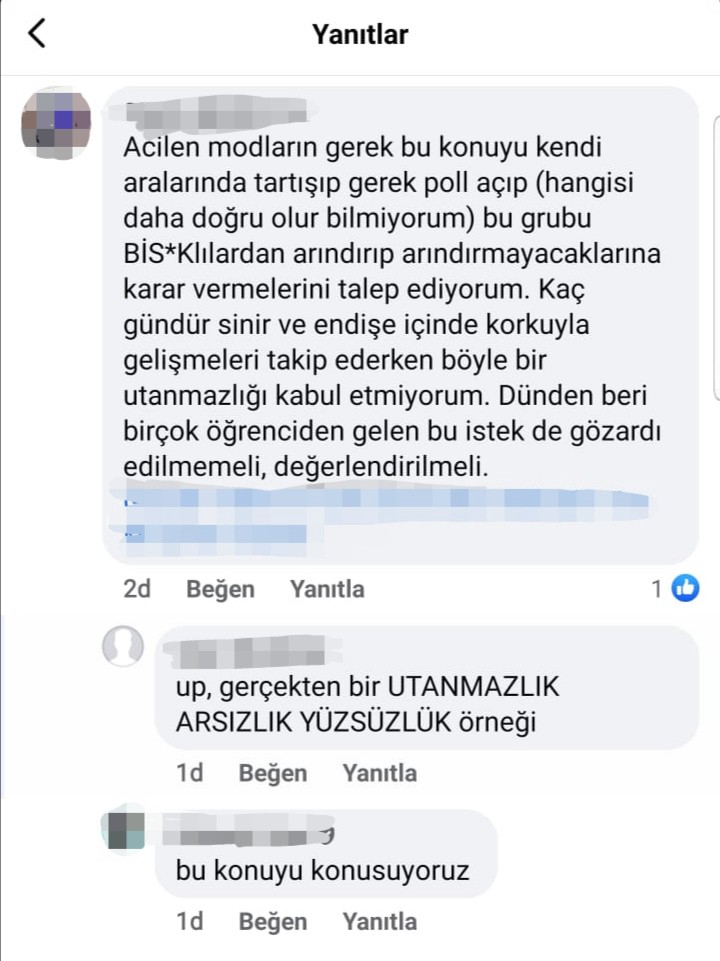Screen dimensions: 720x961
Task: Reply to the comment starting "Acilen modların"
Action: (327, 589)
